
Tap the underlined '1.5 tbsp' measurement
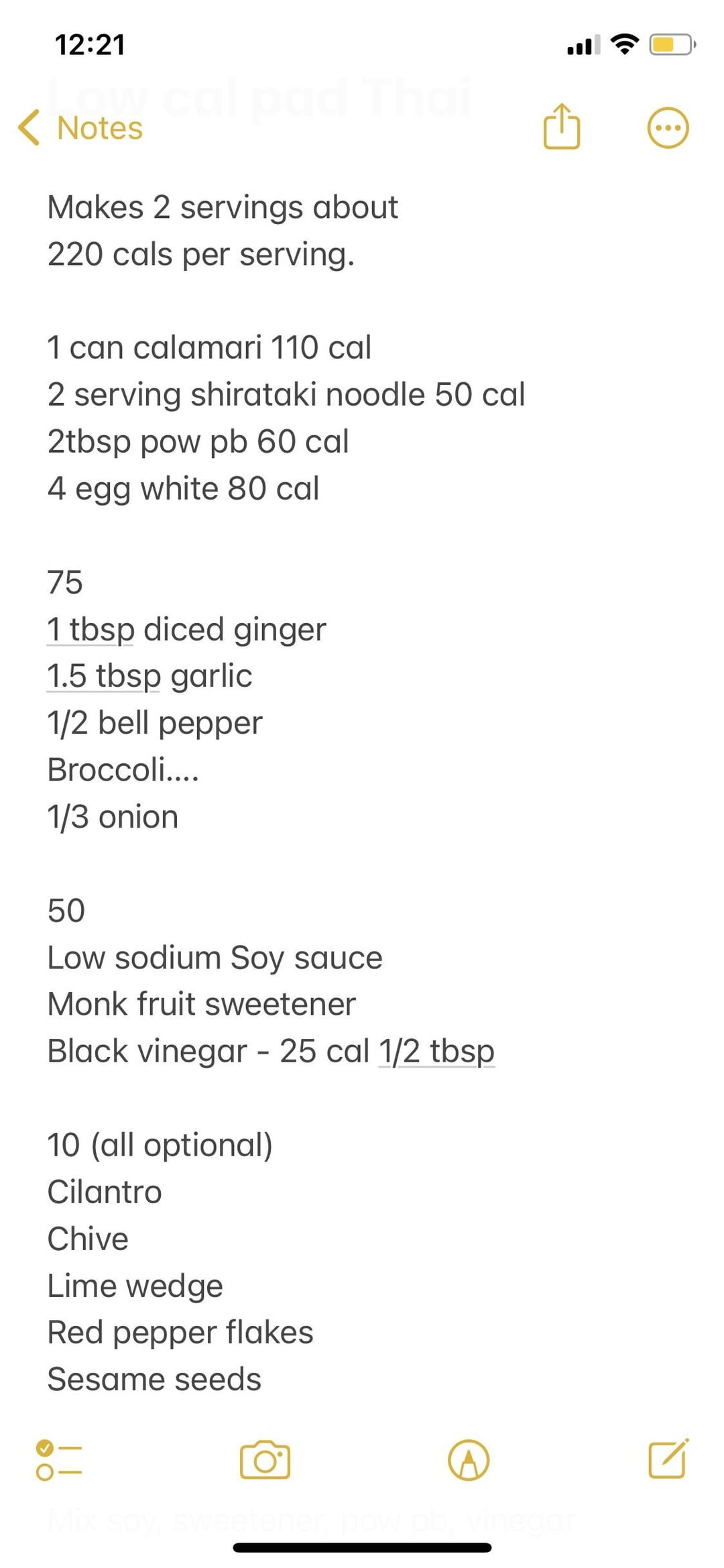click(104, 676)
